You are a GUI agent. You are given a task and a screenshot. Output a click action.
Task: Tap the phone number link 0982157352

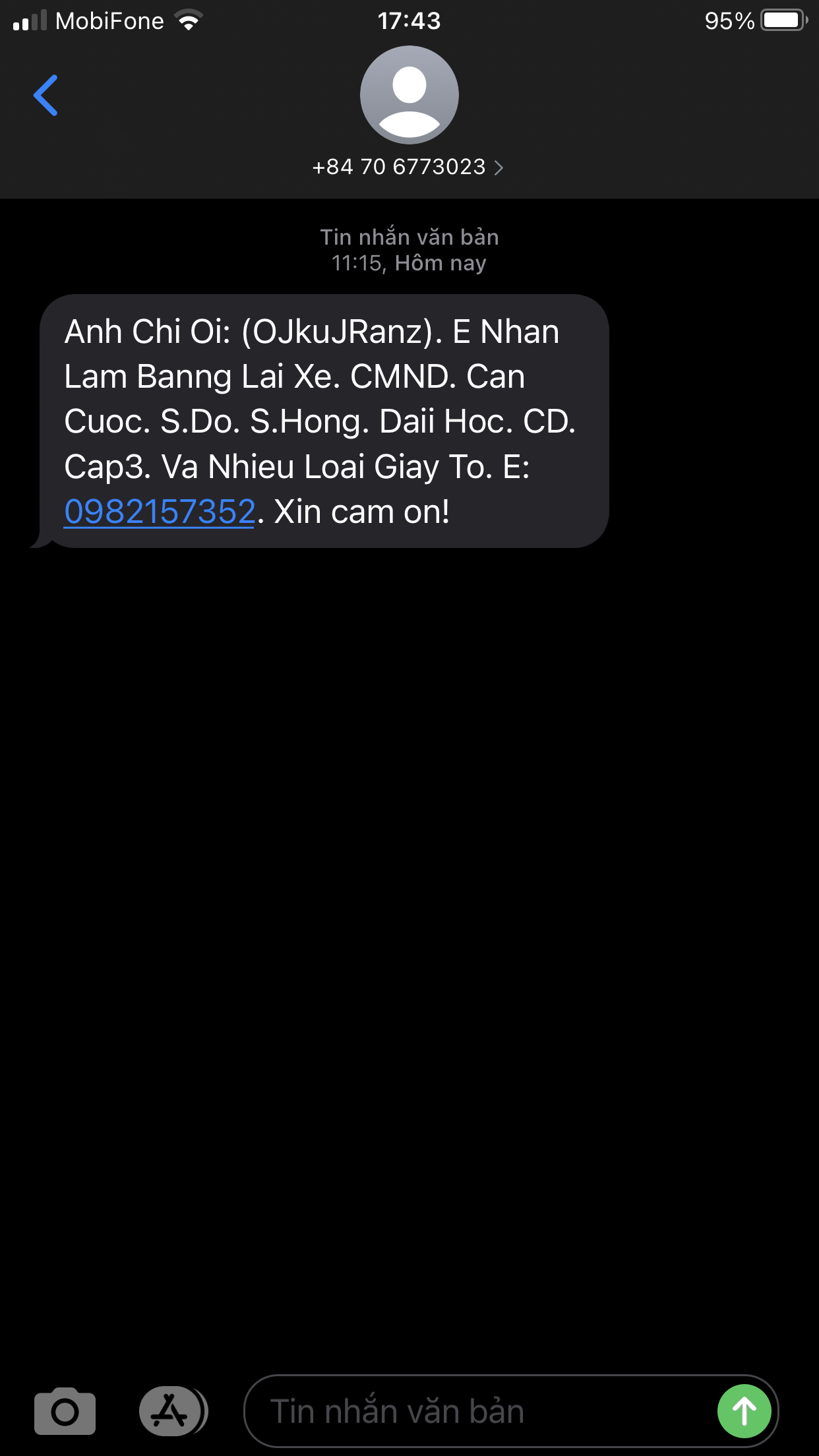coord(160,512)
